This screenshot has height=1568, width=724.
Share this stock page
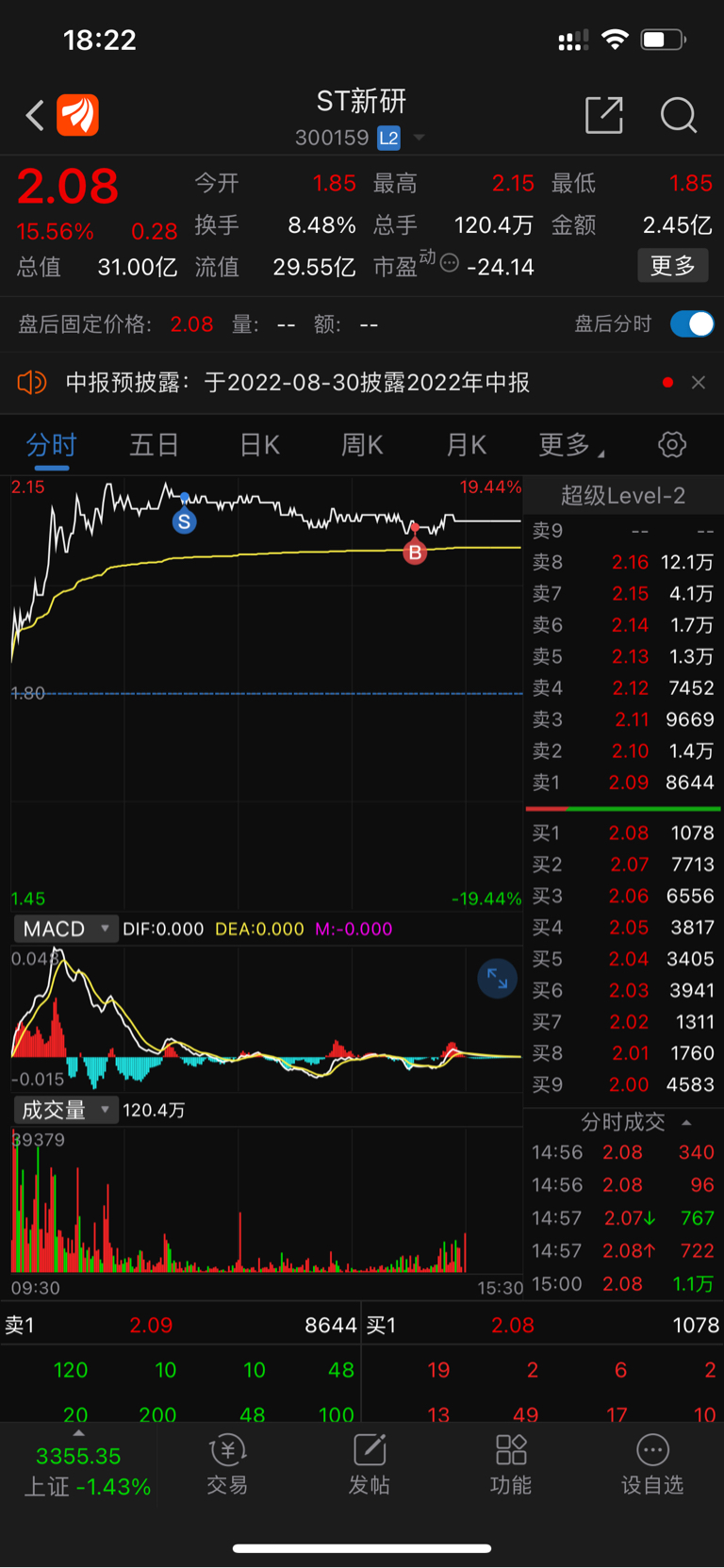pyautogui.click(x=604, y=115)
